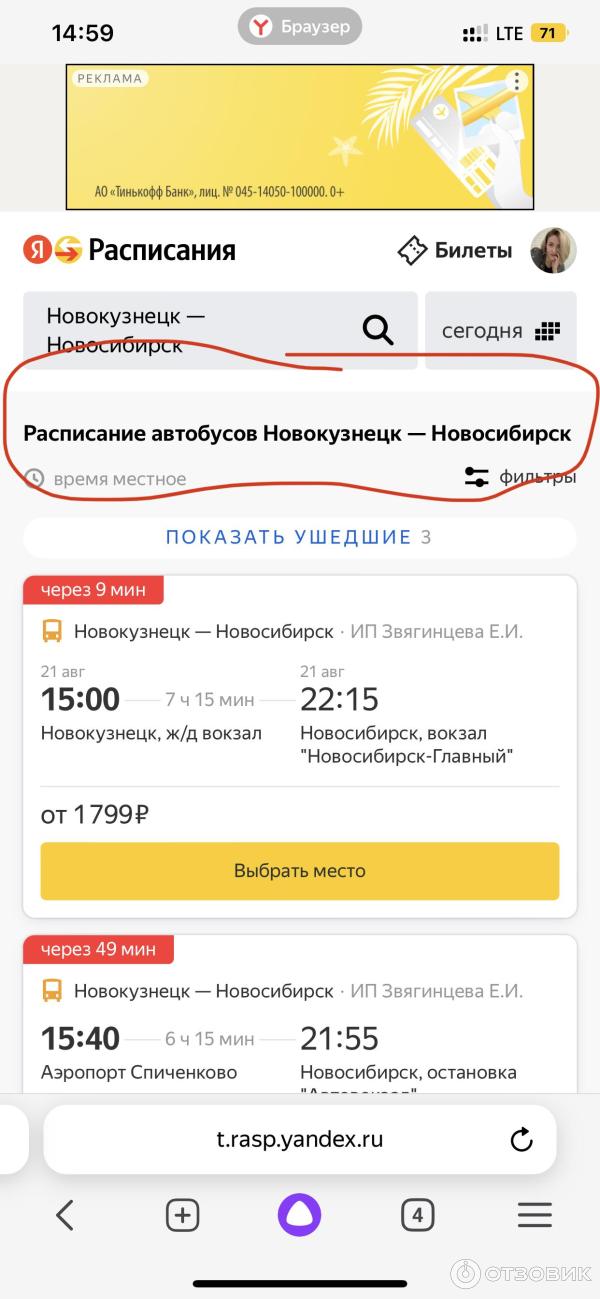The width and height of the screenshot is (600, 1299).
Task: Open фильтры filter options
Action: pyautogui.click(x=520, y=477)
